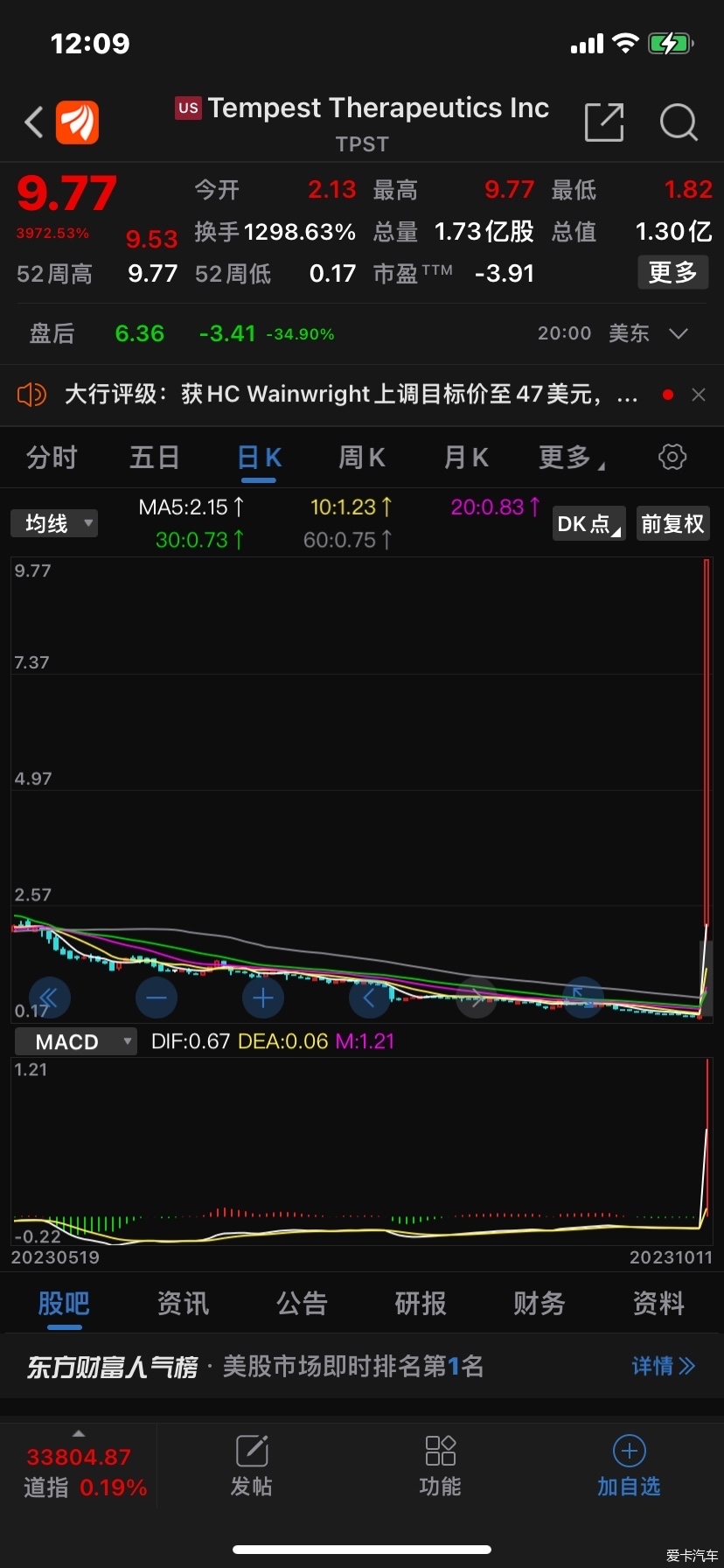Share the TPST stock page
Screen dimensions: 724x1568
[604, 122]
